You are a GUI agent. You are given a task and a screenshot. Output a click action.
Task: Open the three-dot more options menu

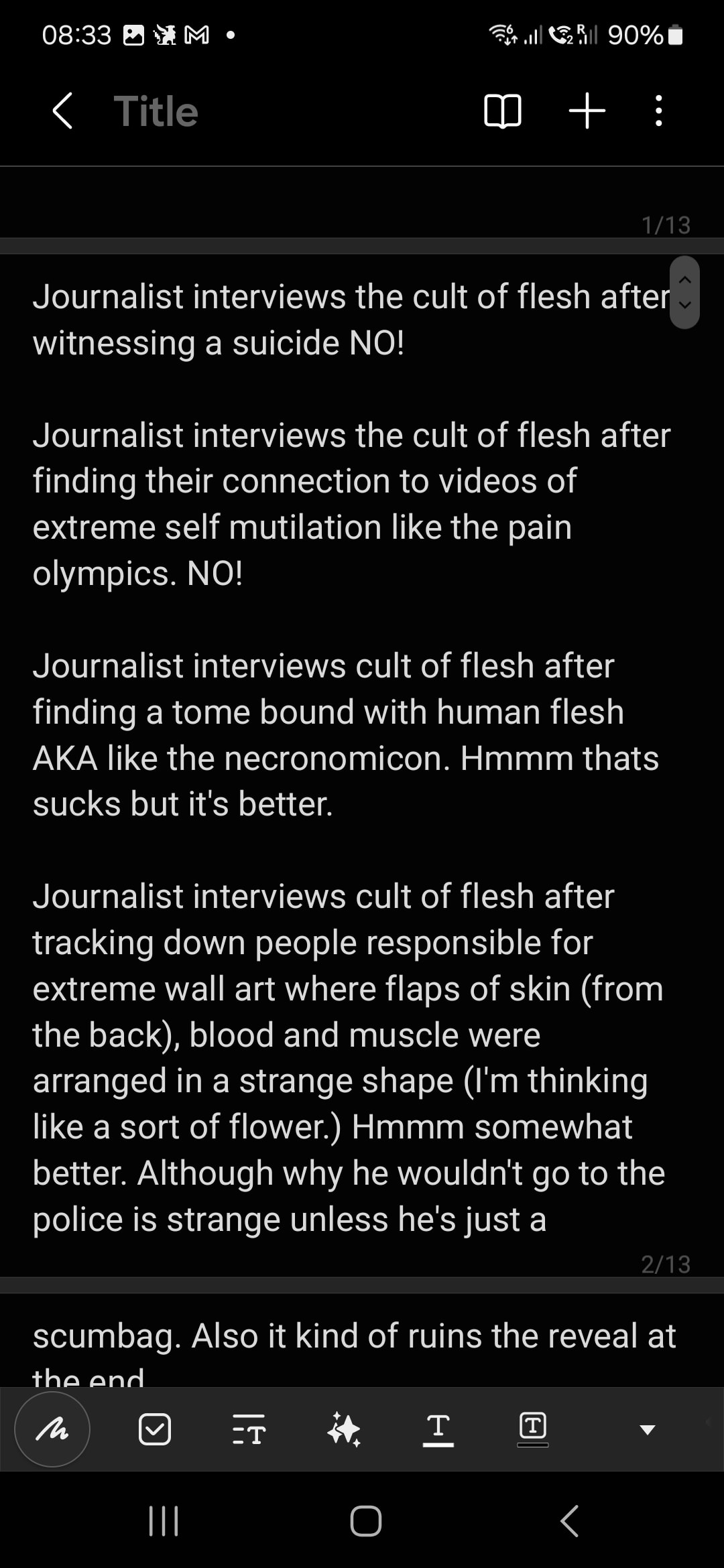click(x=658, y=111)
